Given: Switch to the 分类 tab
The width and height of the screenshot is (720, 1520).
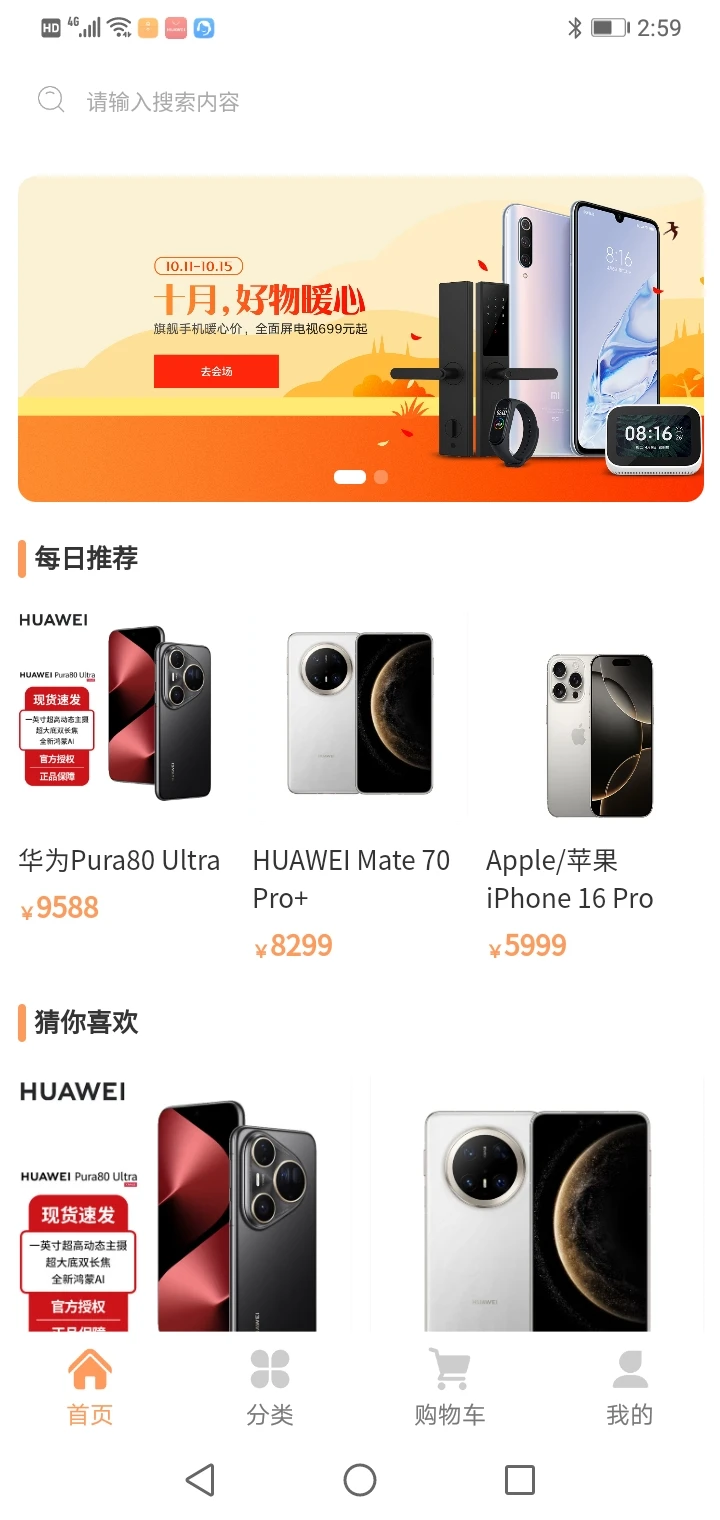Looking at the screenshot, I should [269, 1388].
